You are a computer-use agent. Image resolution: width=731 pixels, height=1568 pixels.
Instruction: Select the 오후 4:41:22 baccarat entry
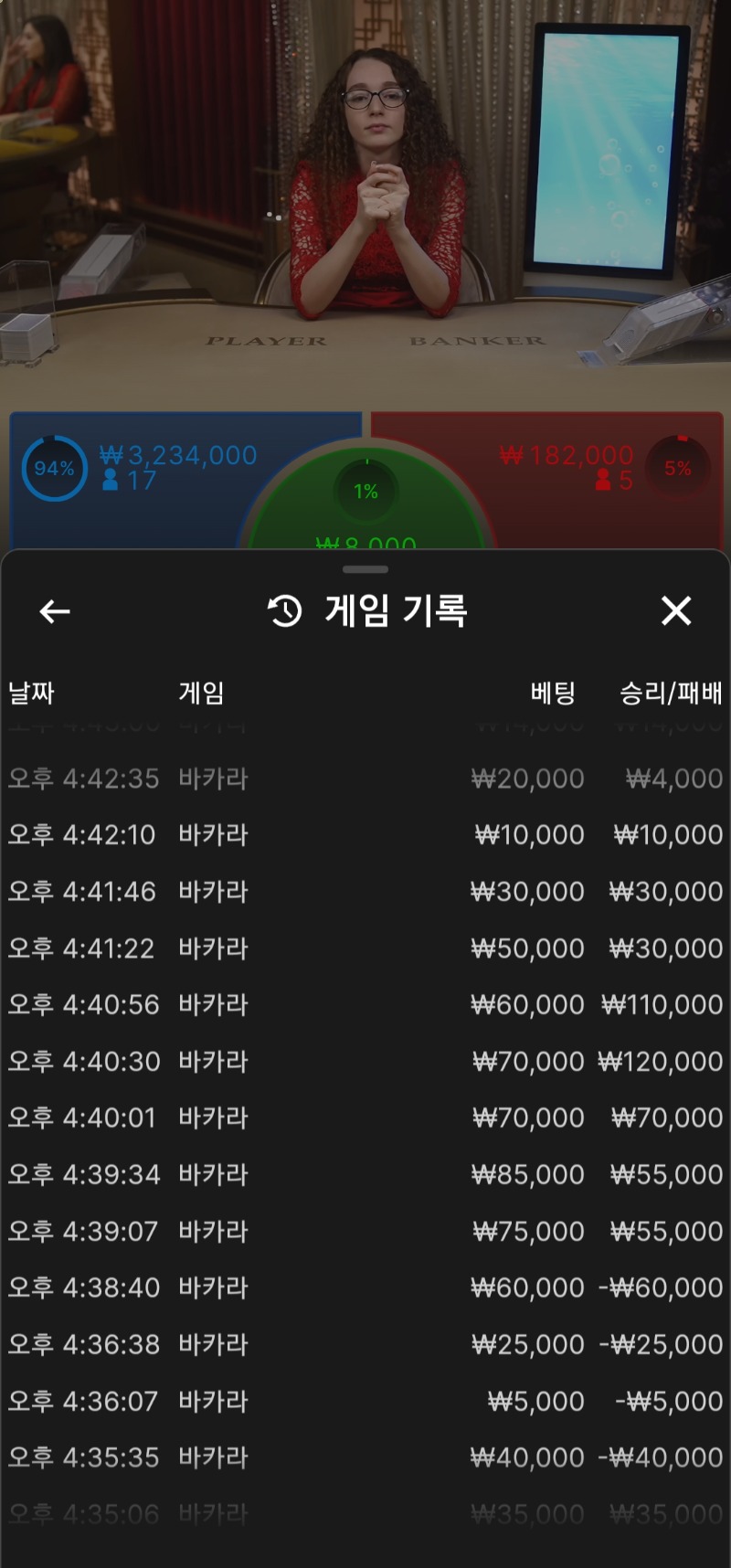[365, 948]
